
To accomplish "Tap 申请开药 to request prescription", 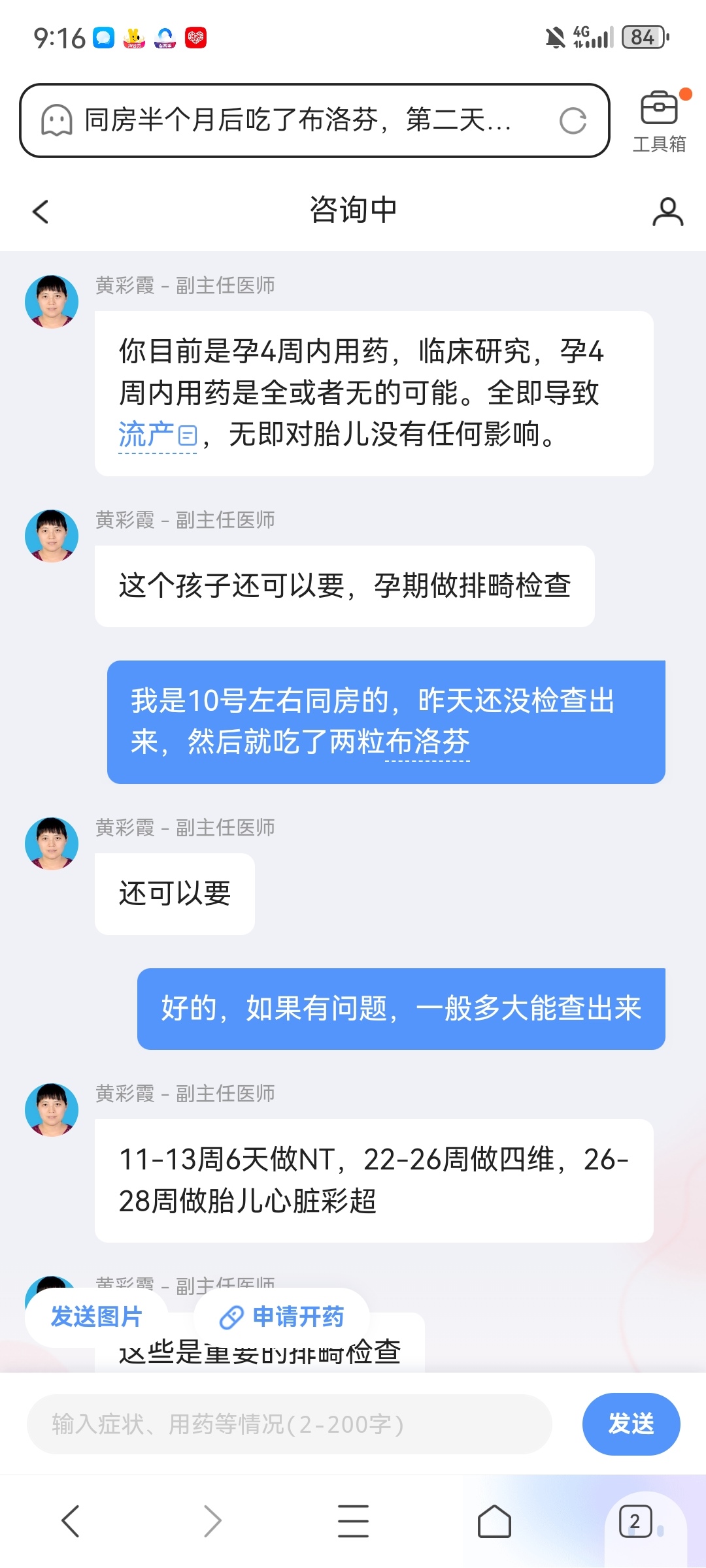I will tap(282, 1316).
